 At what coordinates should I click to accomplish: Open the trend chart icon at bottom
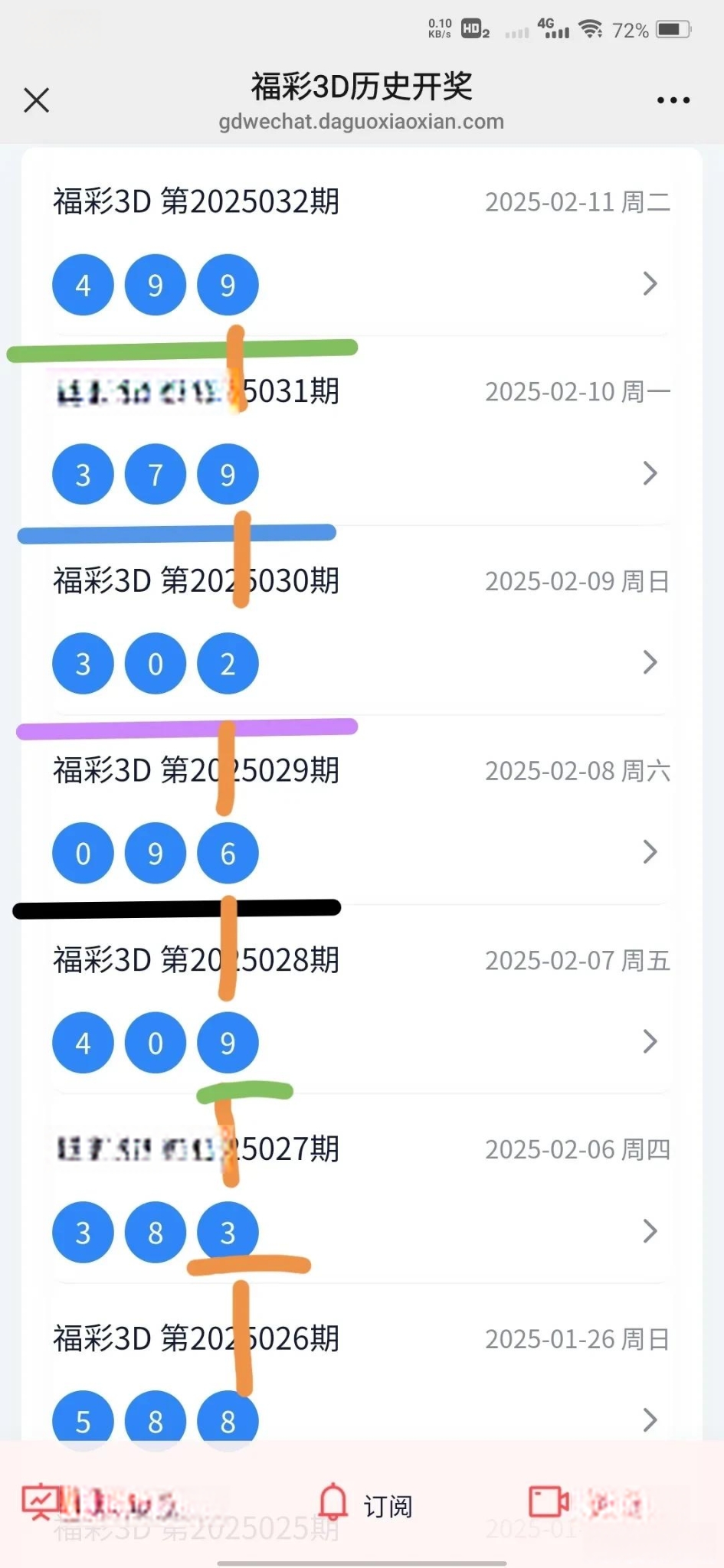click(40, 1502)
